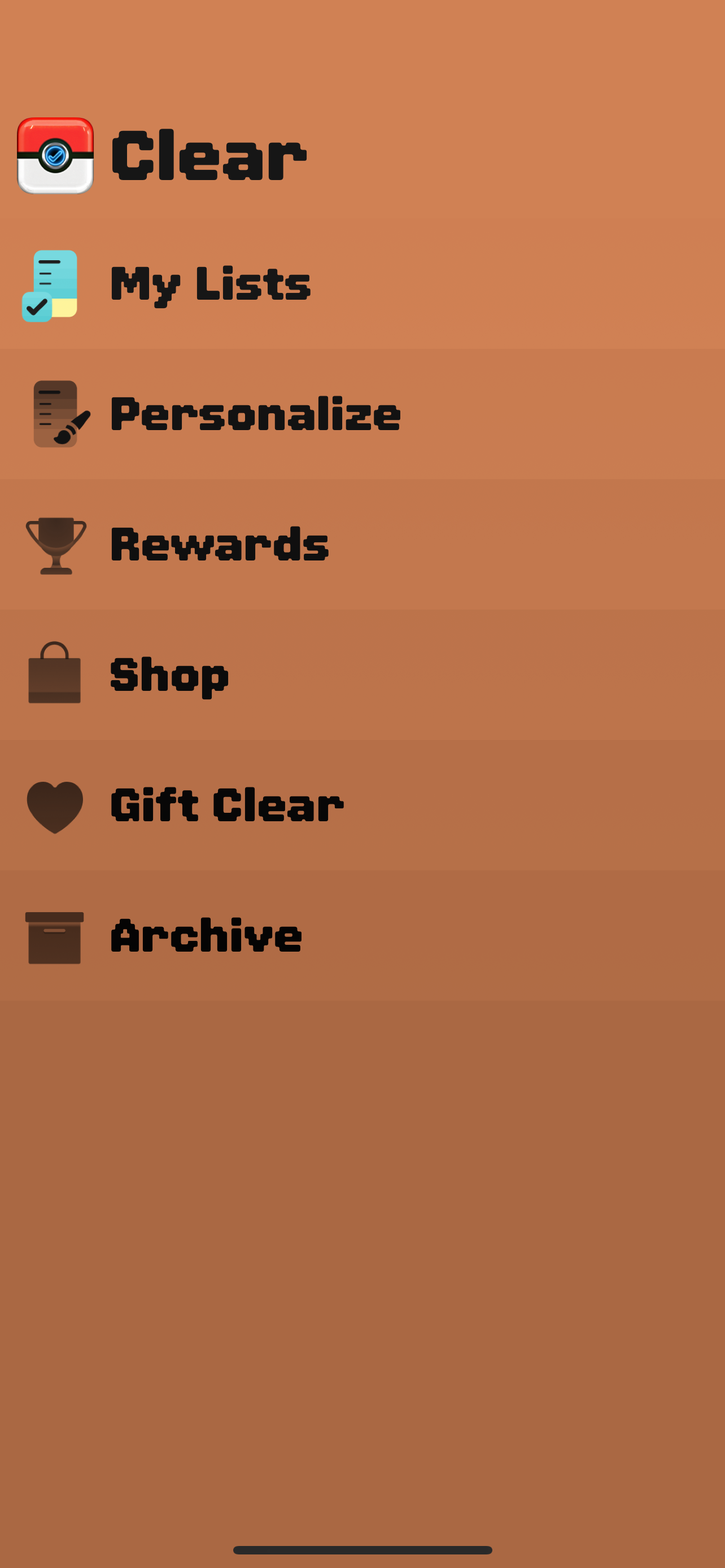Select the Gift Clear option

click(x=362, y=805)
